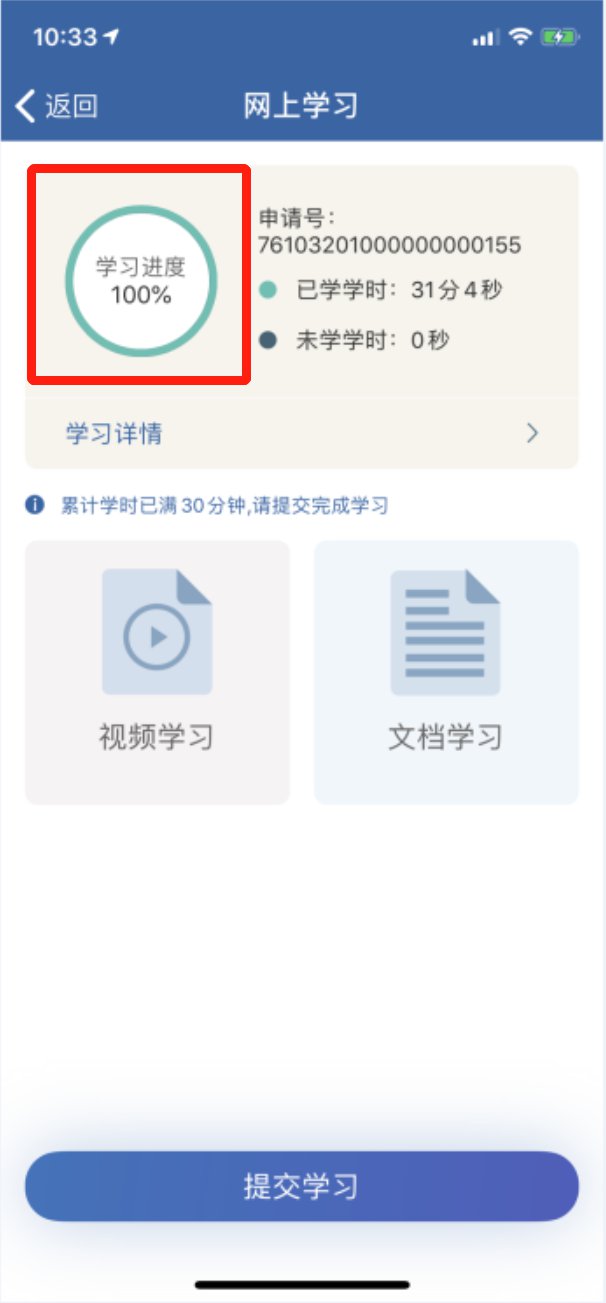This screenshot has height=1303, width=606.
Task: Go back with the 返回 arrow
Action: coord(55,105)
